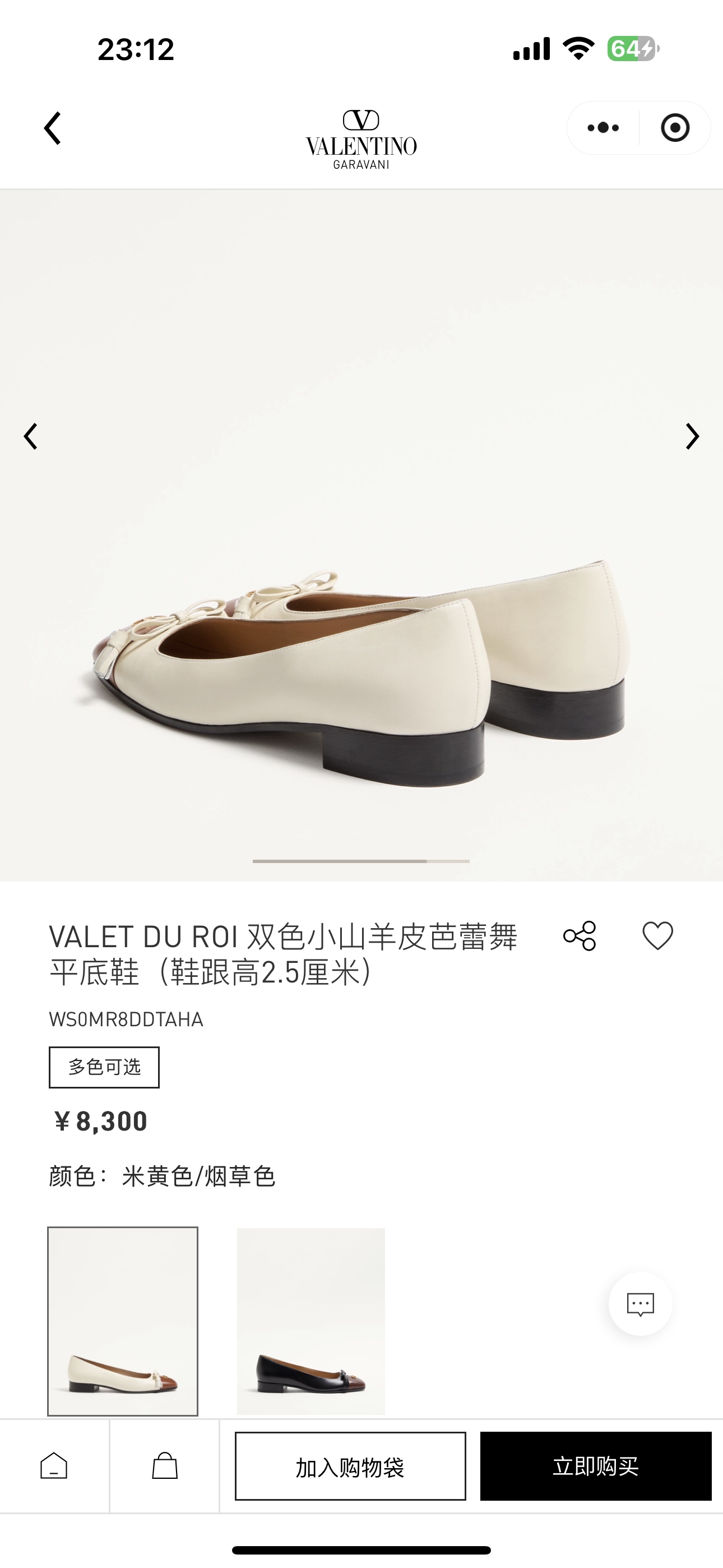Image resolution: width=723 pixels, height=1568 pixels.
Task: Open the shopping bag
Action: 164,1466
